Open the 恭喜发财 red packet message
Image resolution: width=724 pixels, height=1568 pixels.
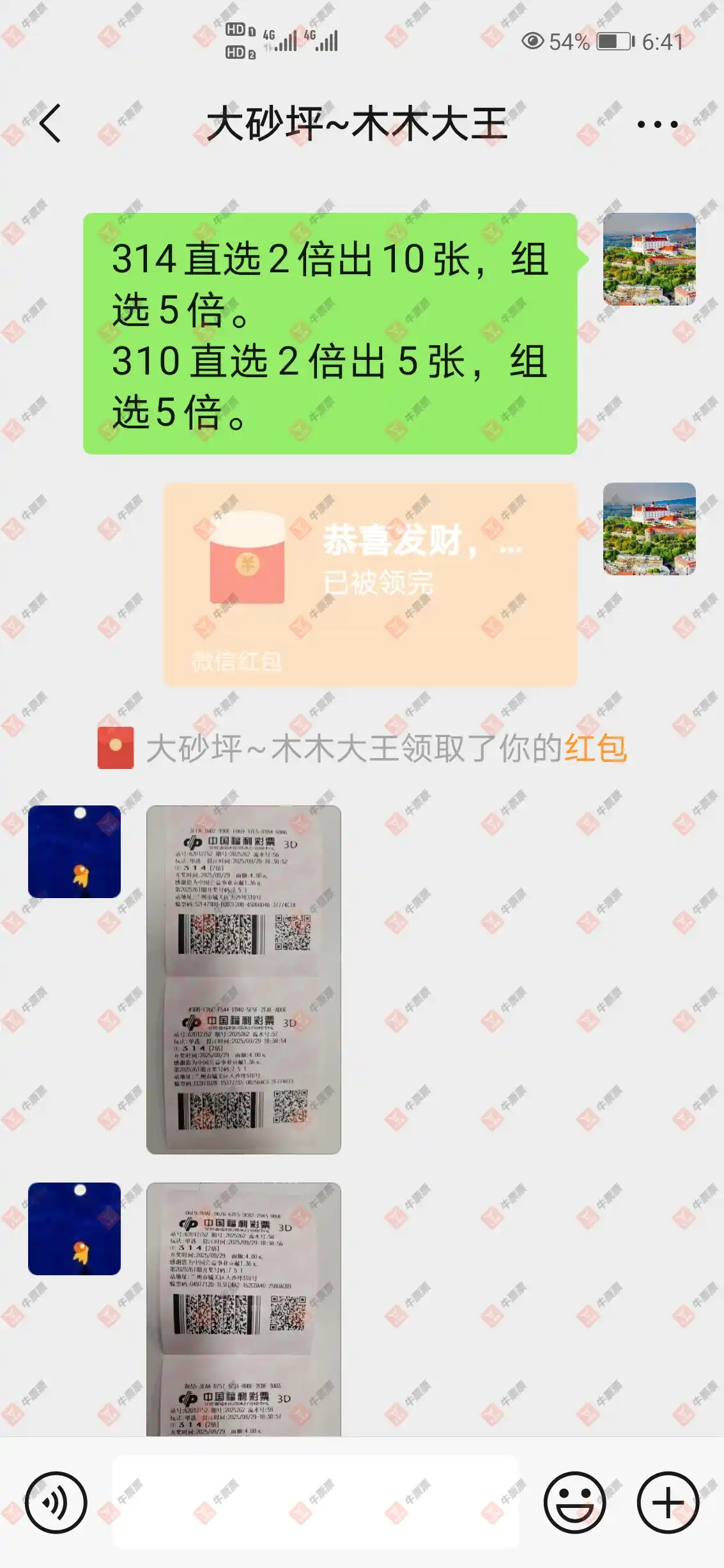tap(370, 584)
